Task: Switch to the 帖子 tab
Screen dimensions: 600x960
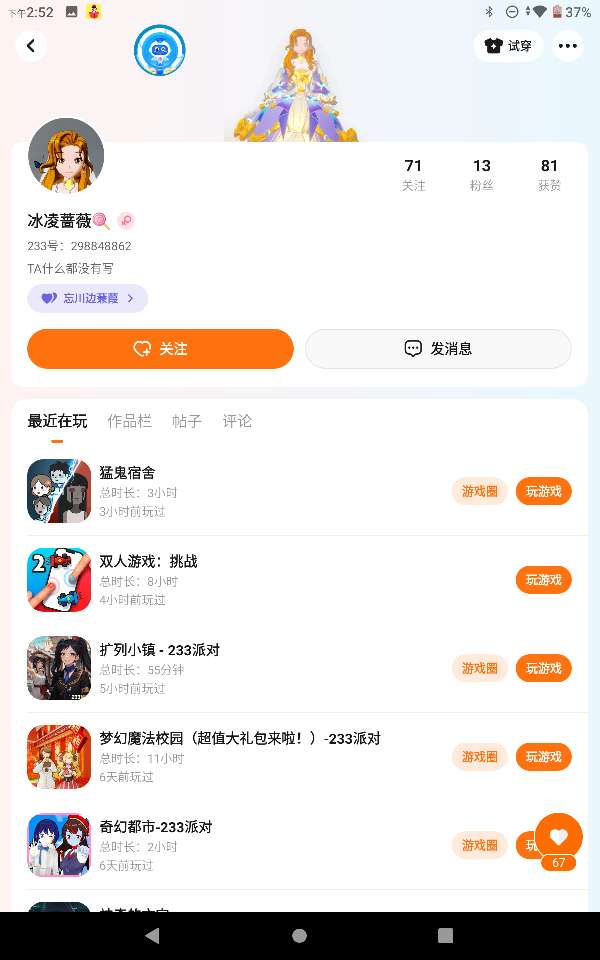Action: click(187, 421)
